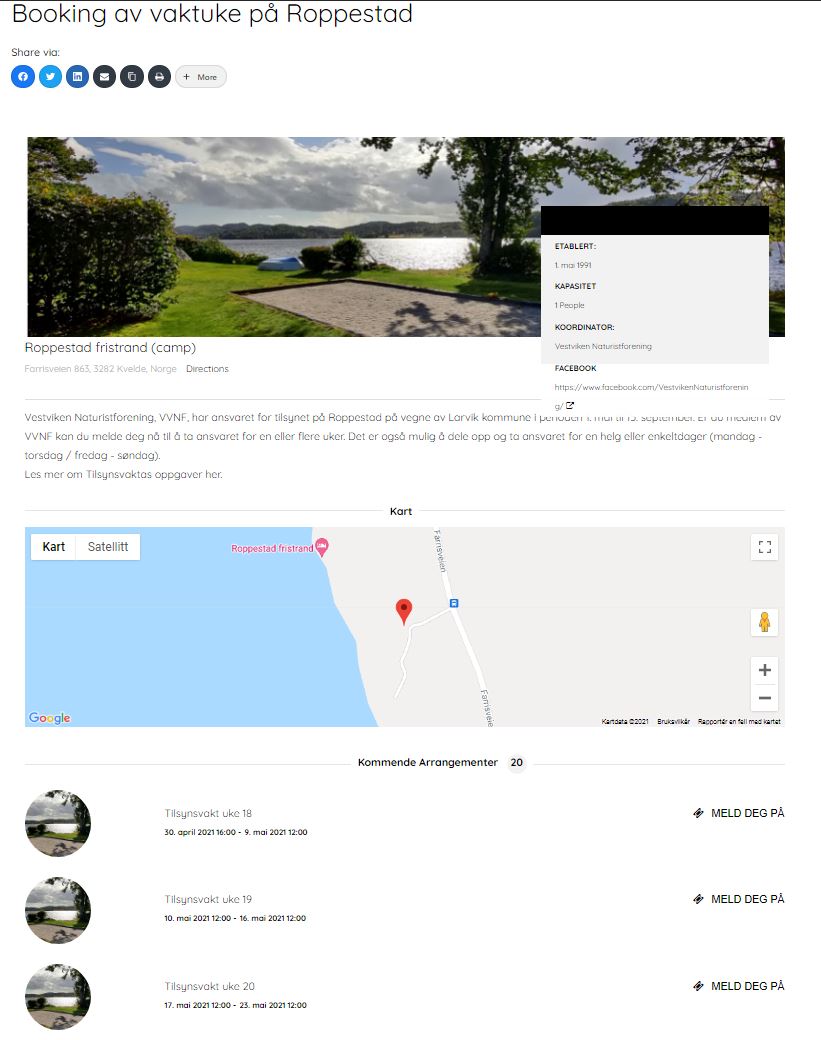
Task: Print this page
Action: point(159,77)
